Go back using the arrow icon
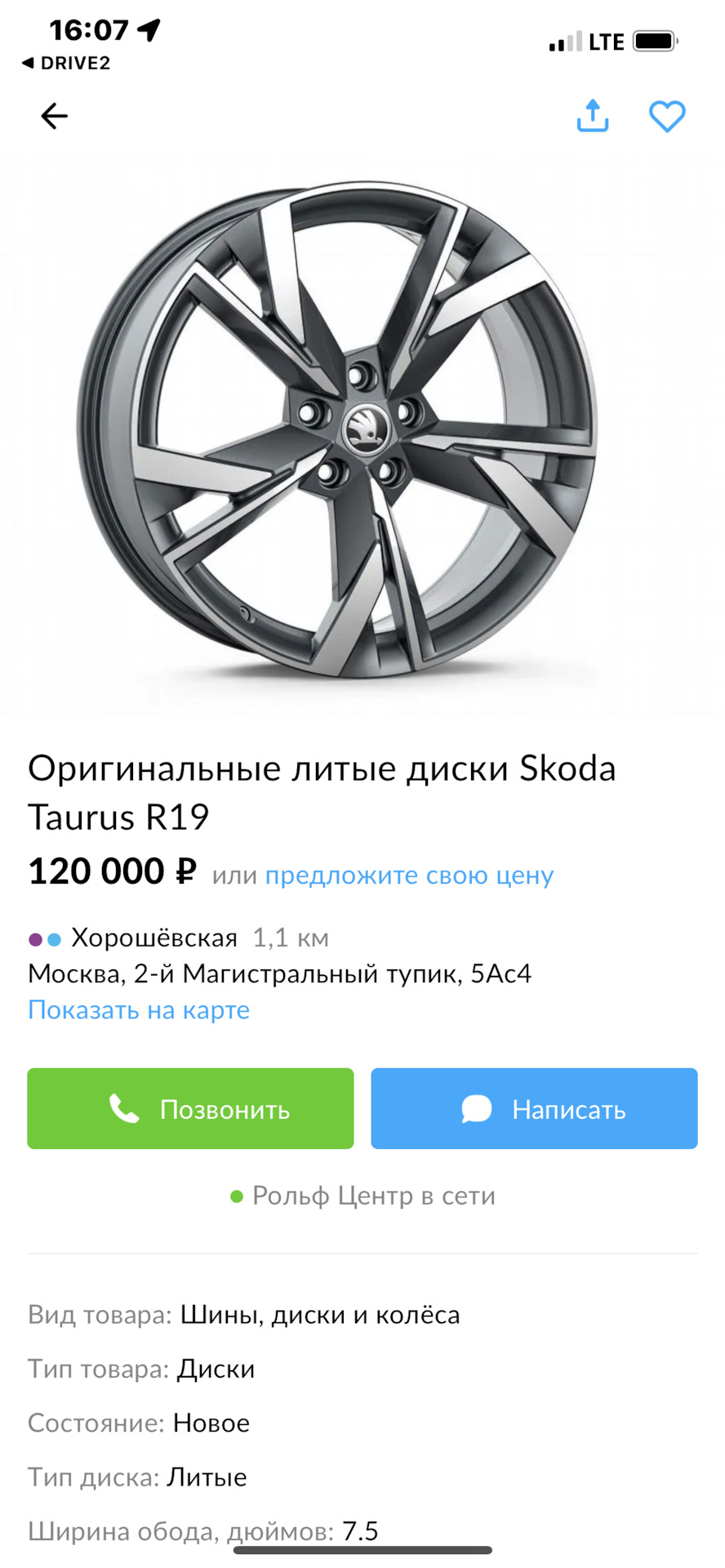 coord(55,116)
